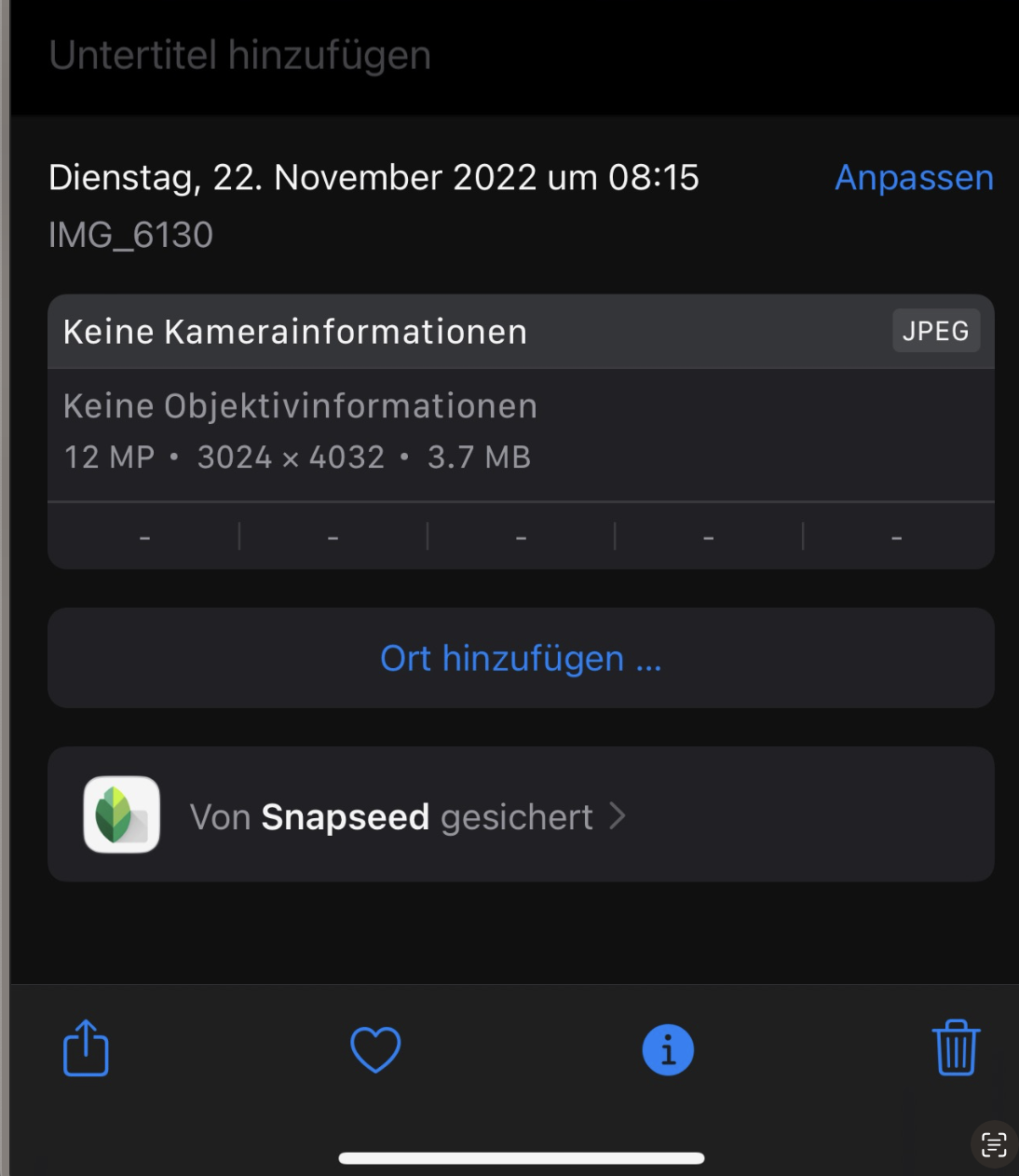Tap the caption field 'Untertitel hinzufügen'
This screenshot has width=1019, height=1176.
coord(240,56)
